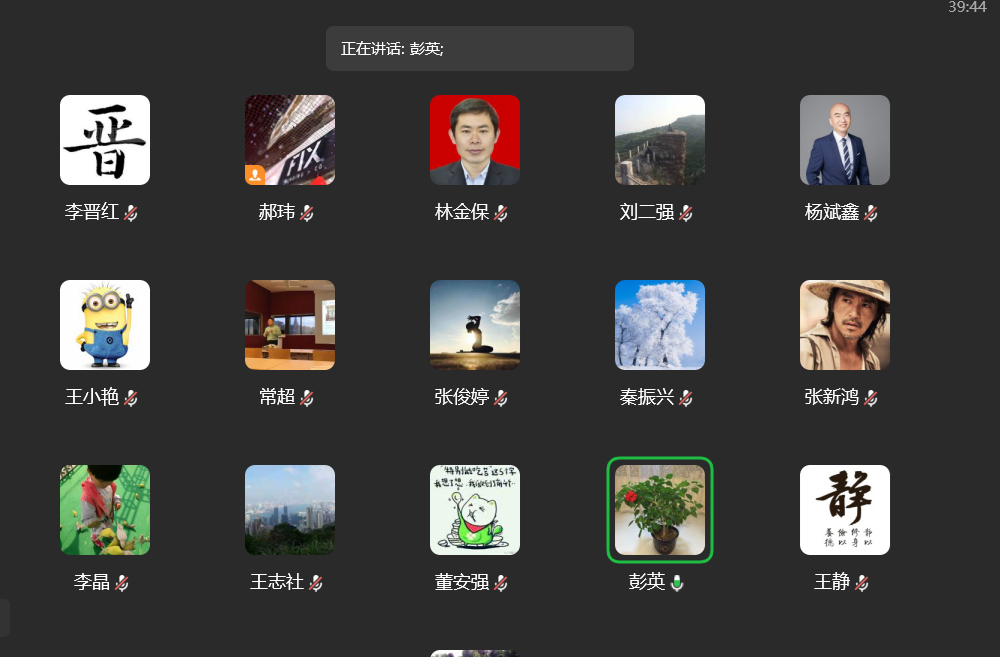Viewport: 1000px width, 657px height.
Task: Tap 王志社's city view avatar
Action: click(290, 510)
